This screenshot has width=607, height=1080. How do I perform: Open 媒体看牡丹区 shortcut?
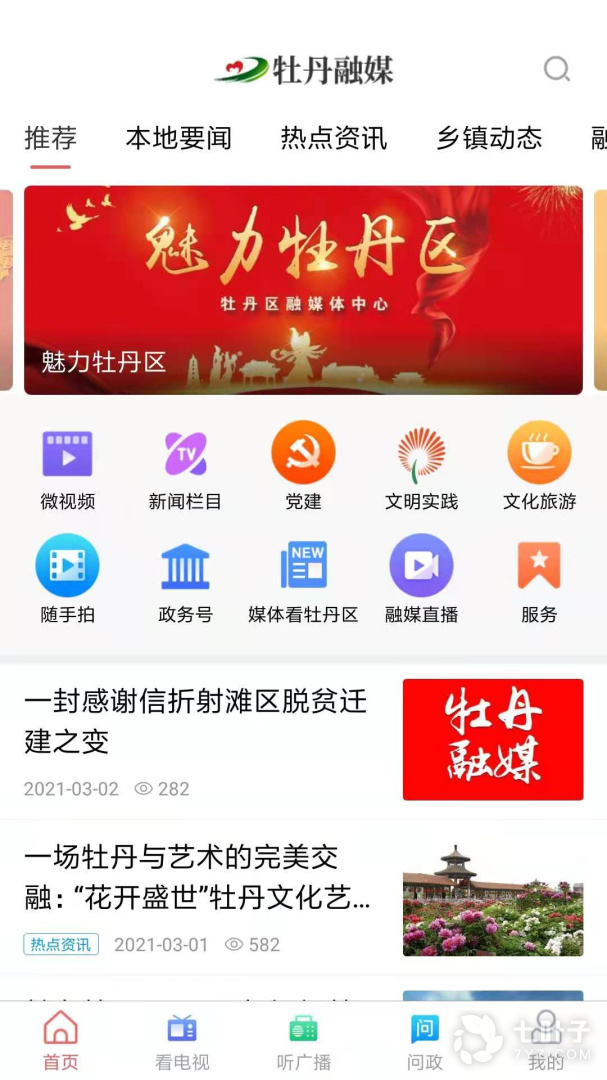(x=303, y=579)
